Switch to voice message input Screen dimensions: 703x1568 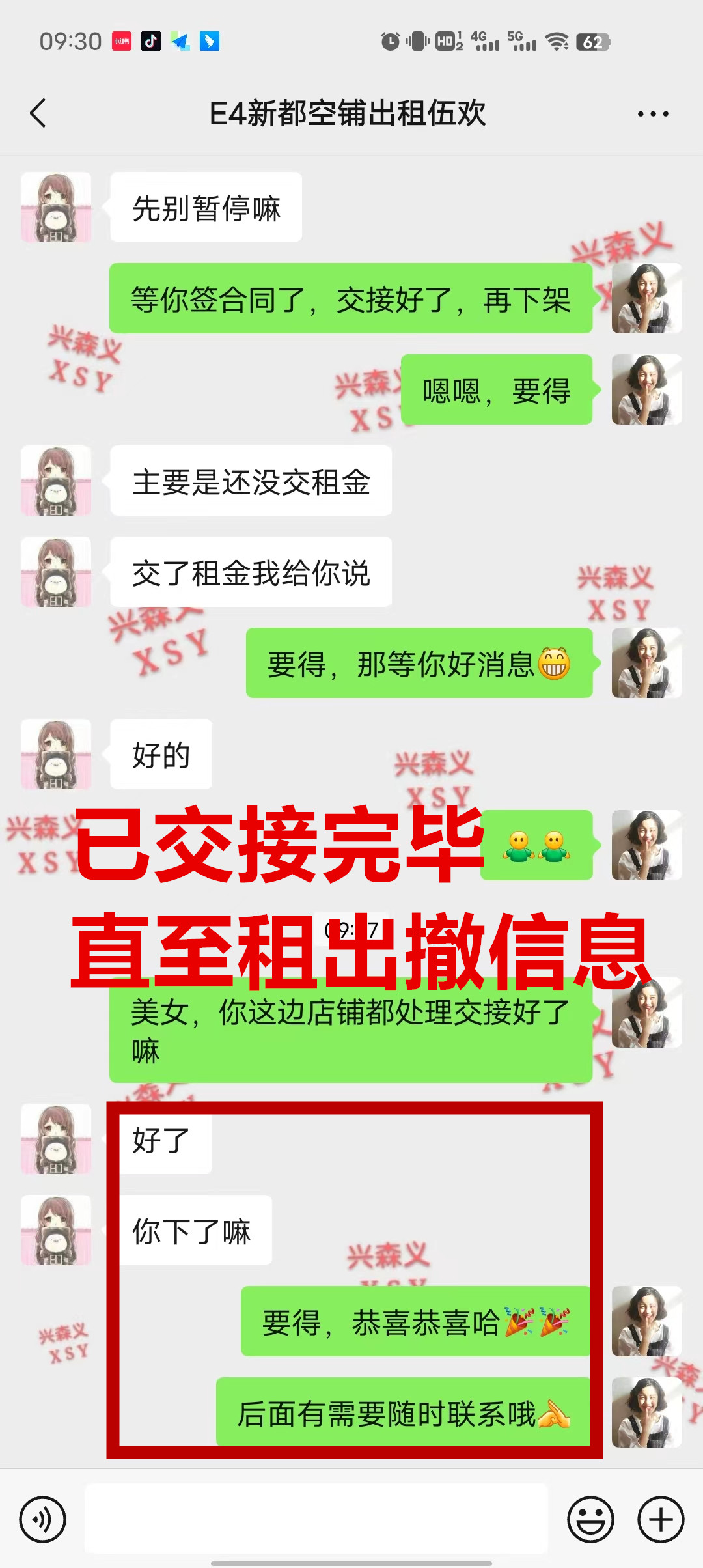click(43, 1520)
